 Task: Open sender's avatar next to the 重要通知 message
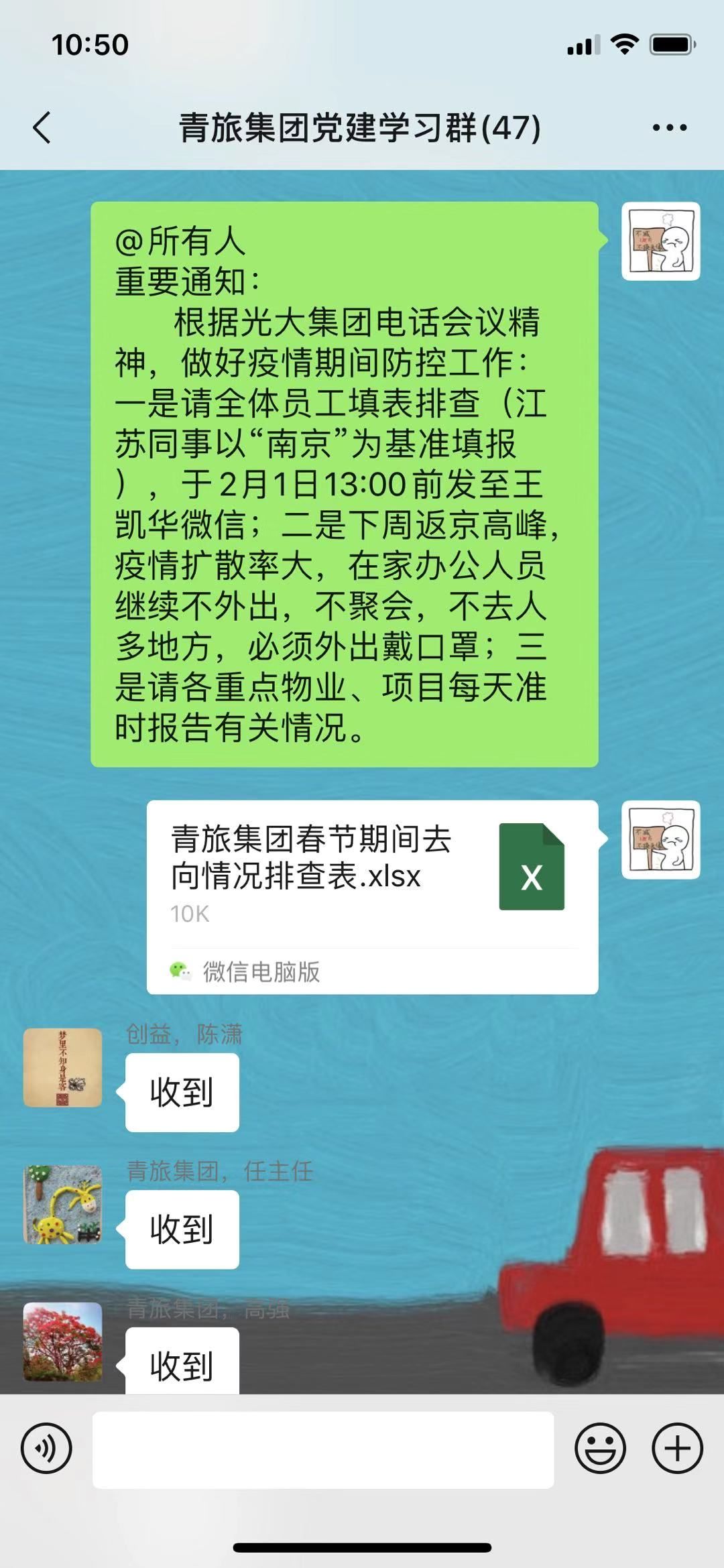[x=660, y=241]
